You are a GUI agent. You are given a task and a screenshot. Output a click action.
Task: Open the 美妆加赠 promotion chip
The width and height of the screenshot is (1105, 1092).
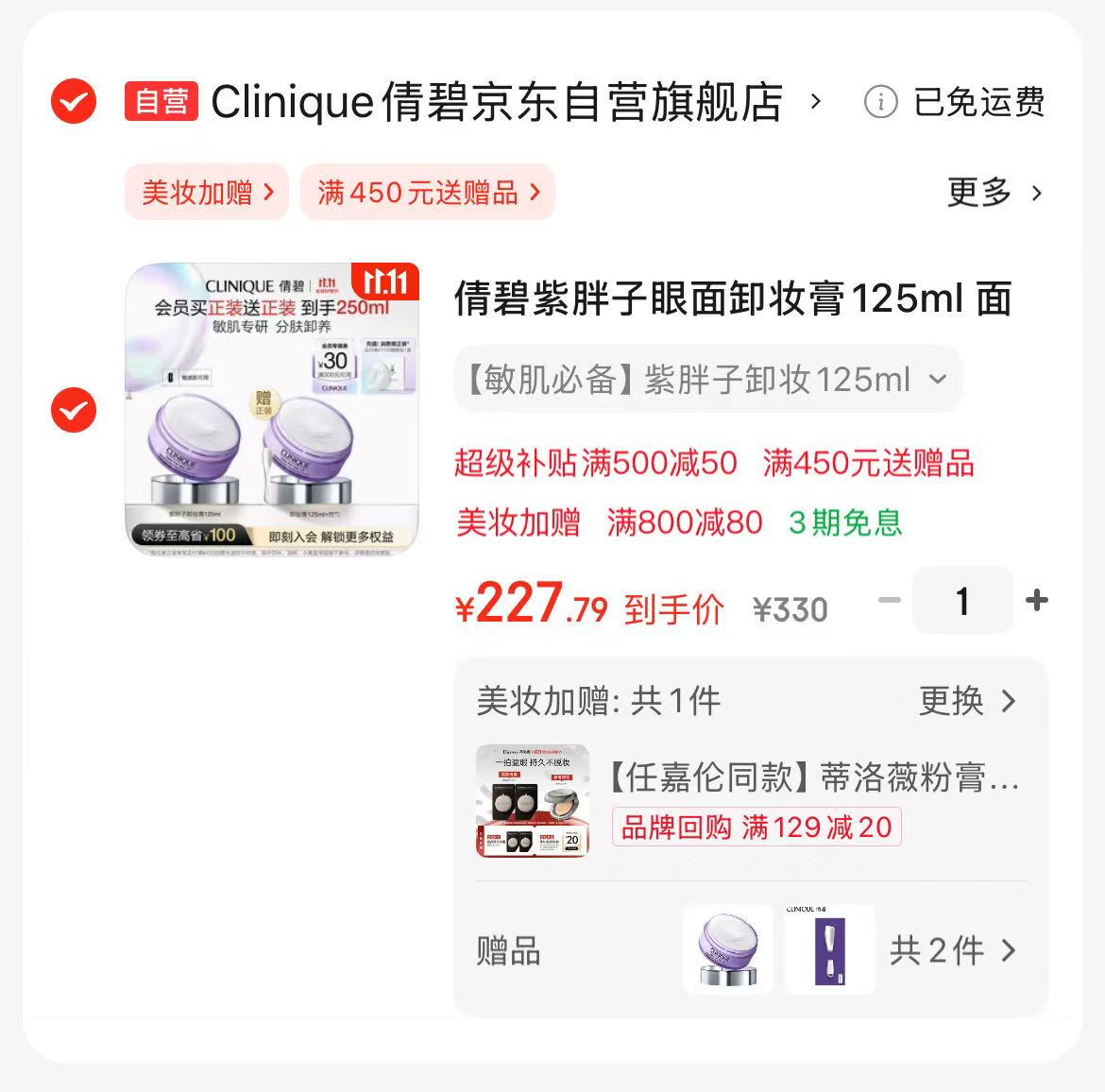click(x=206, y=193)
